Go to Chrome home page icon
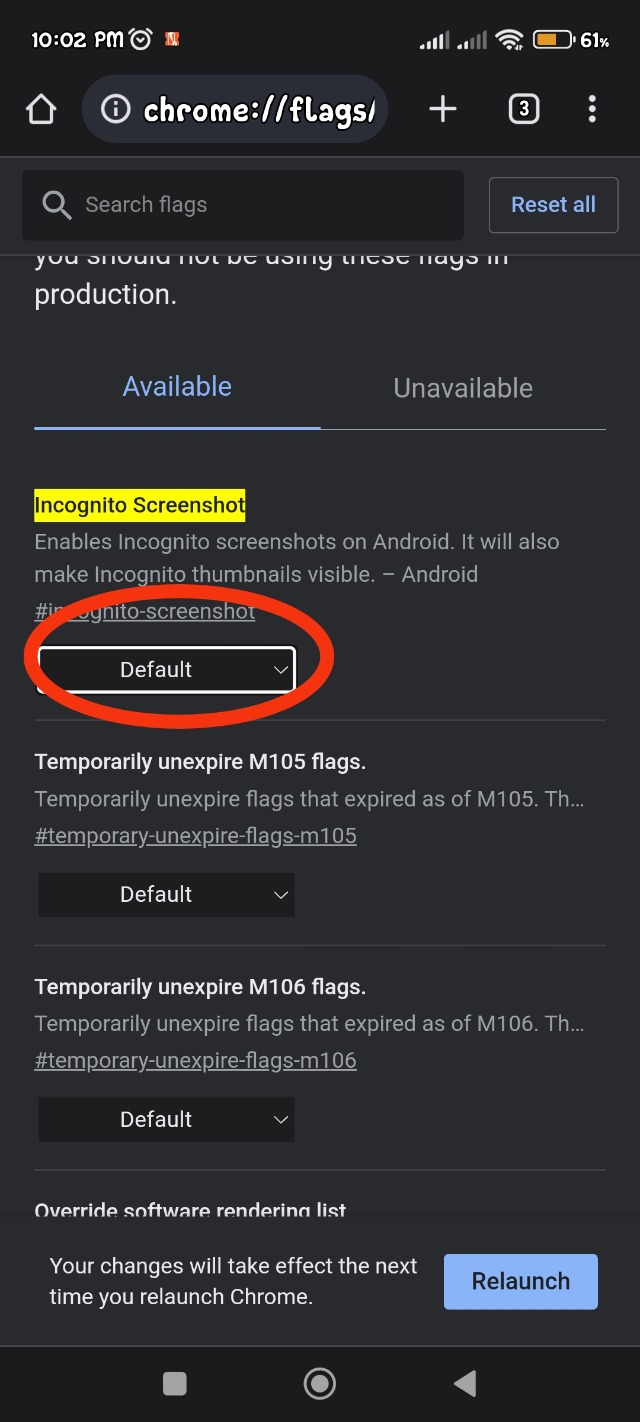The height and width of the screenshot is (1422, 640). tap(41, 110)
